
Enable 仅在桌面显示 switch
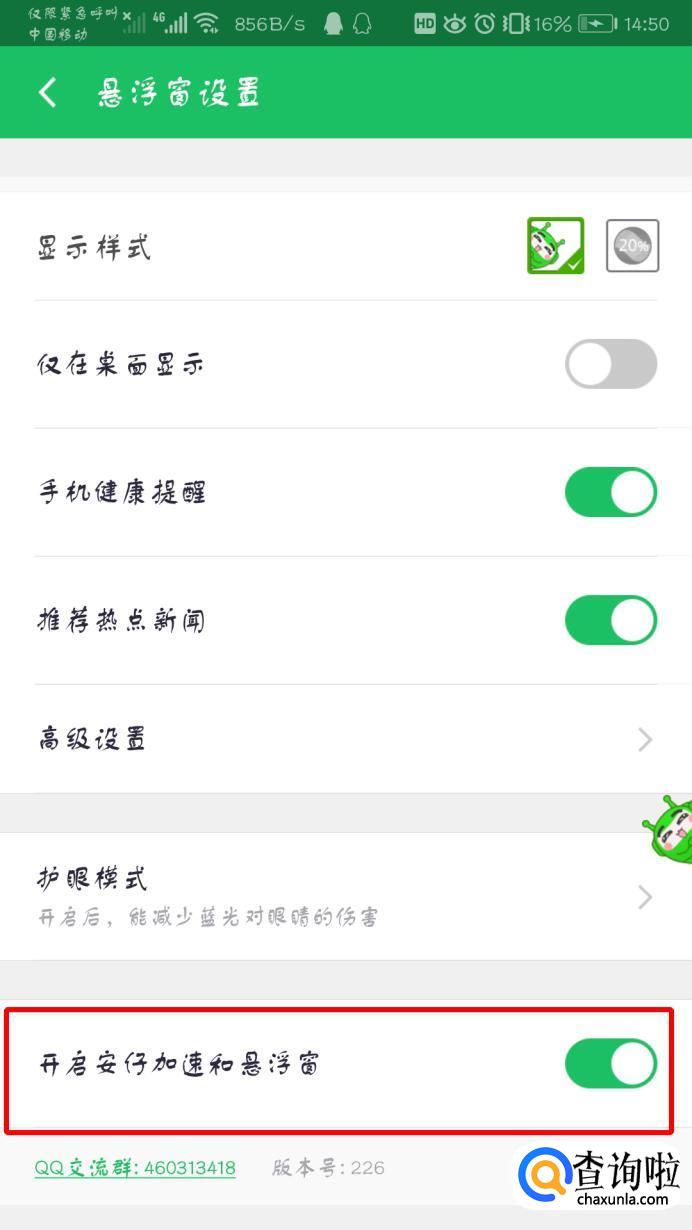(610, 364)
